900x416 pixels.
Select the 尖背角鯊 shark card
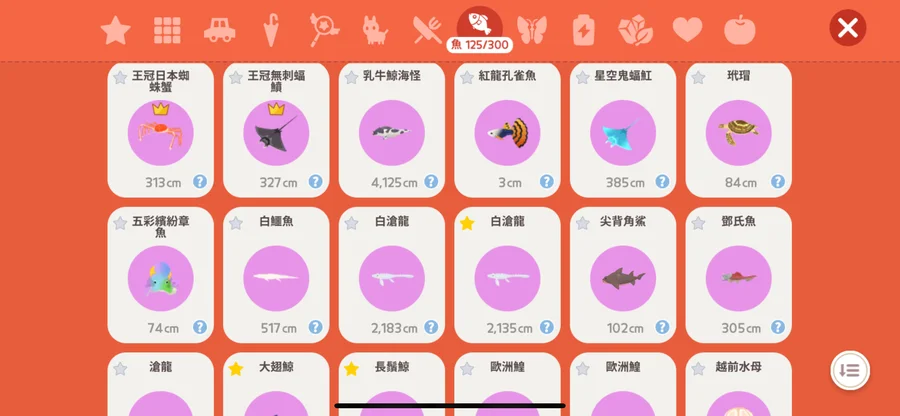622,277
